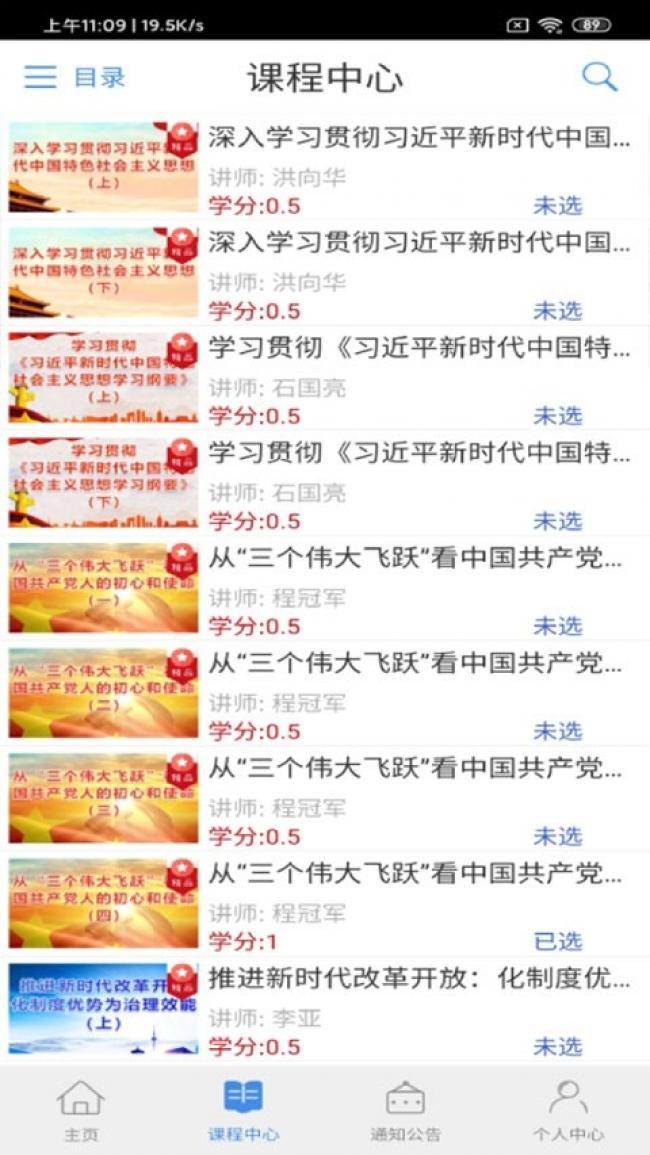Open 李亚's 推进新时代改革开放 course
Viewport: 650px width, 1155px height.
pyautogui.click(x=325, y=1010)
